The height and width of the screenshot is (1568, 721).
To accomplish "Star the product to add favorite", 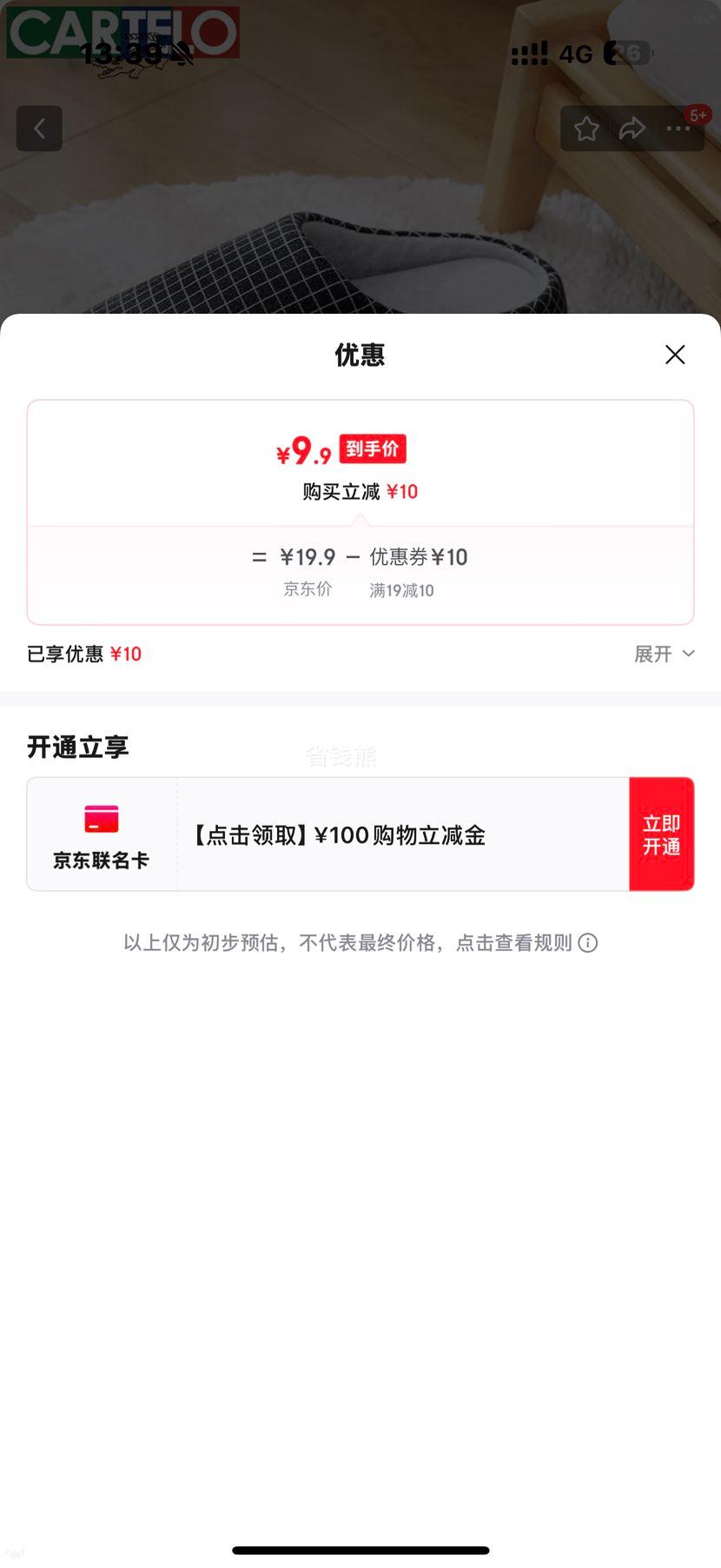I will click(x=586, y=129).
